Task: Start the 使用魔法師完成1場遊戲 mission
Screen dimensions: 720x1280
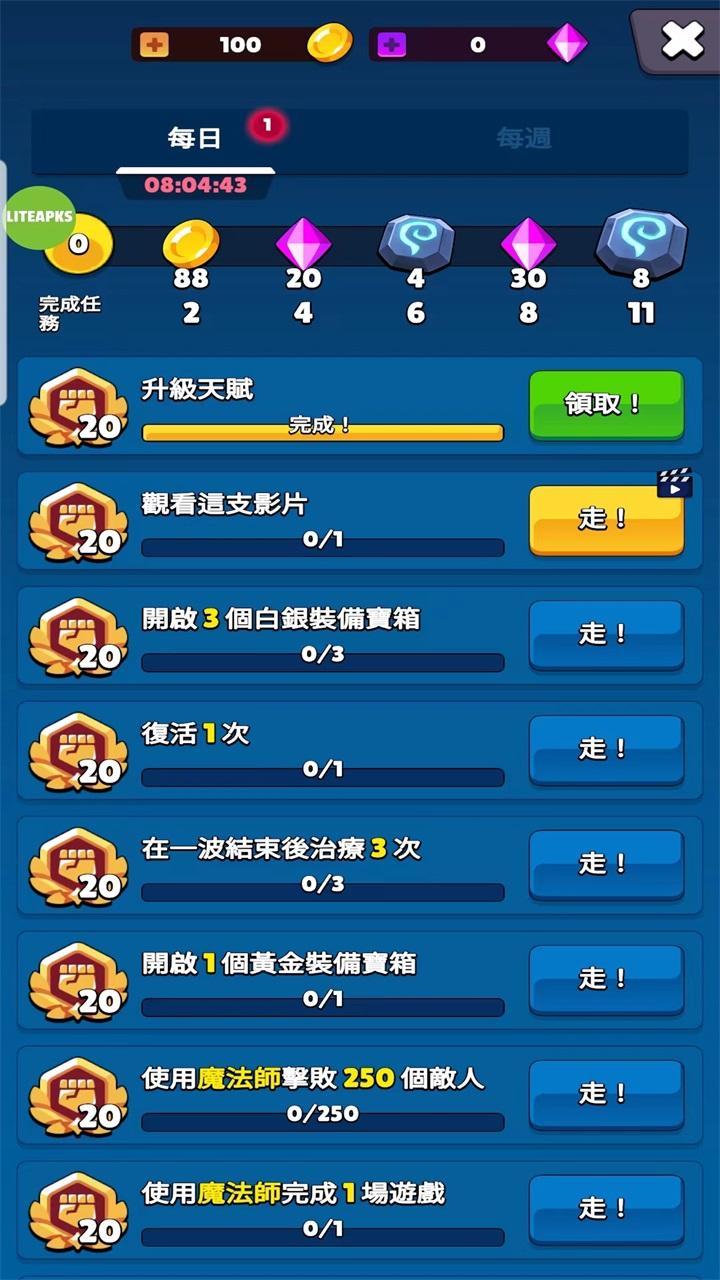Action: click(606, 1209)
